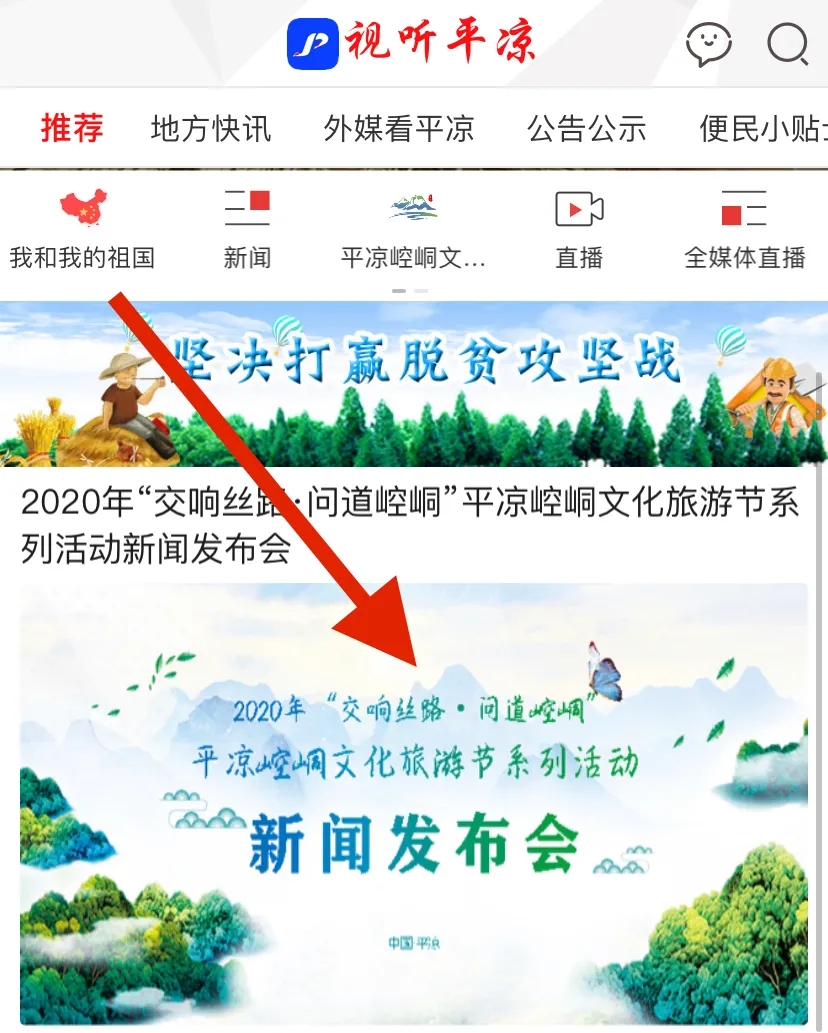The image size is (828, 1033).
Task: Select the 外媒看平凉 tab
Action: pos(399,128)
